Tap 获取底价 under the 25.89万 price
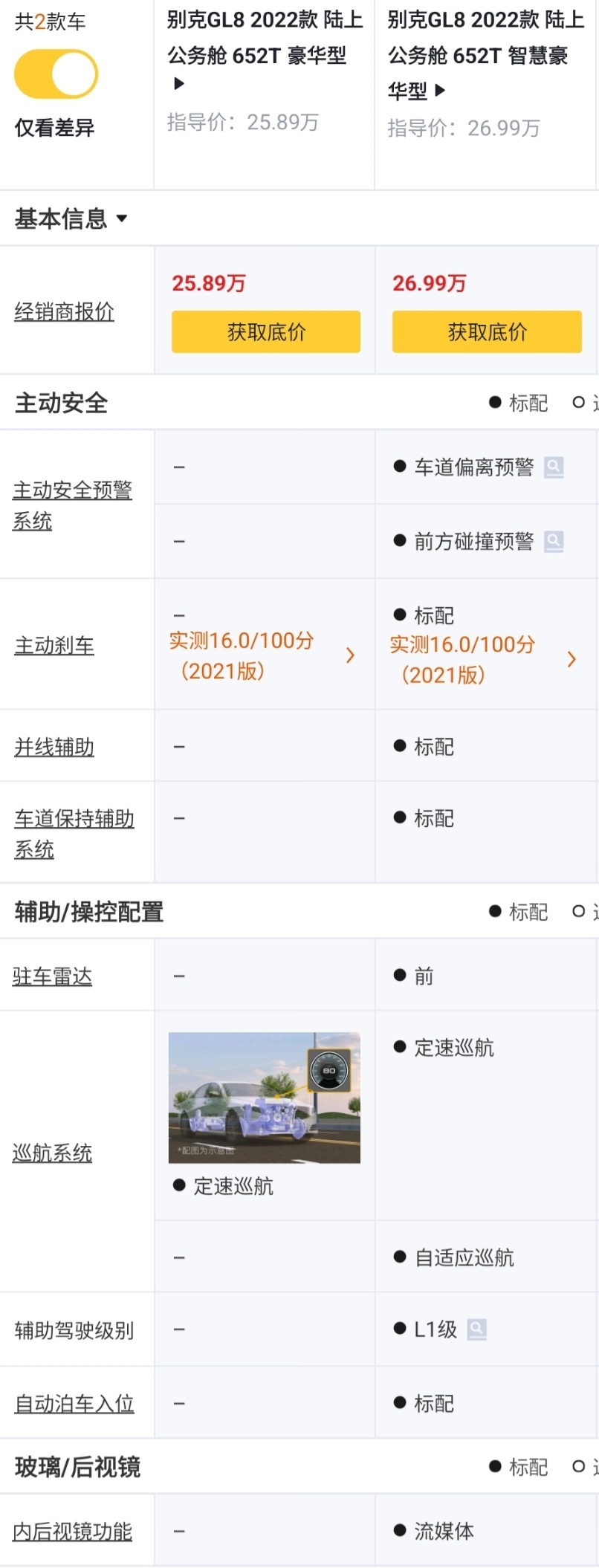The image size is (599, 1568). click(x=265, y=331)
